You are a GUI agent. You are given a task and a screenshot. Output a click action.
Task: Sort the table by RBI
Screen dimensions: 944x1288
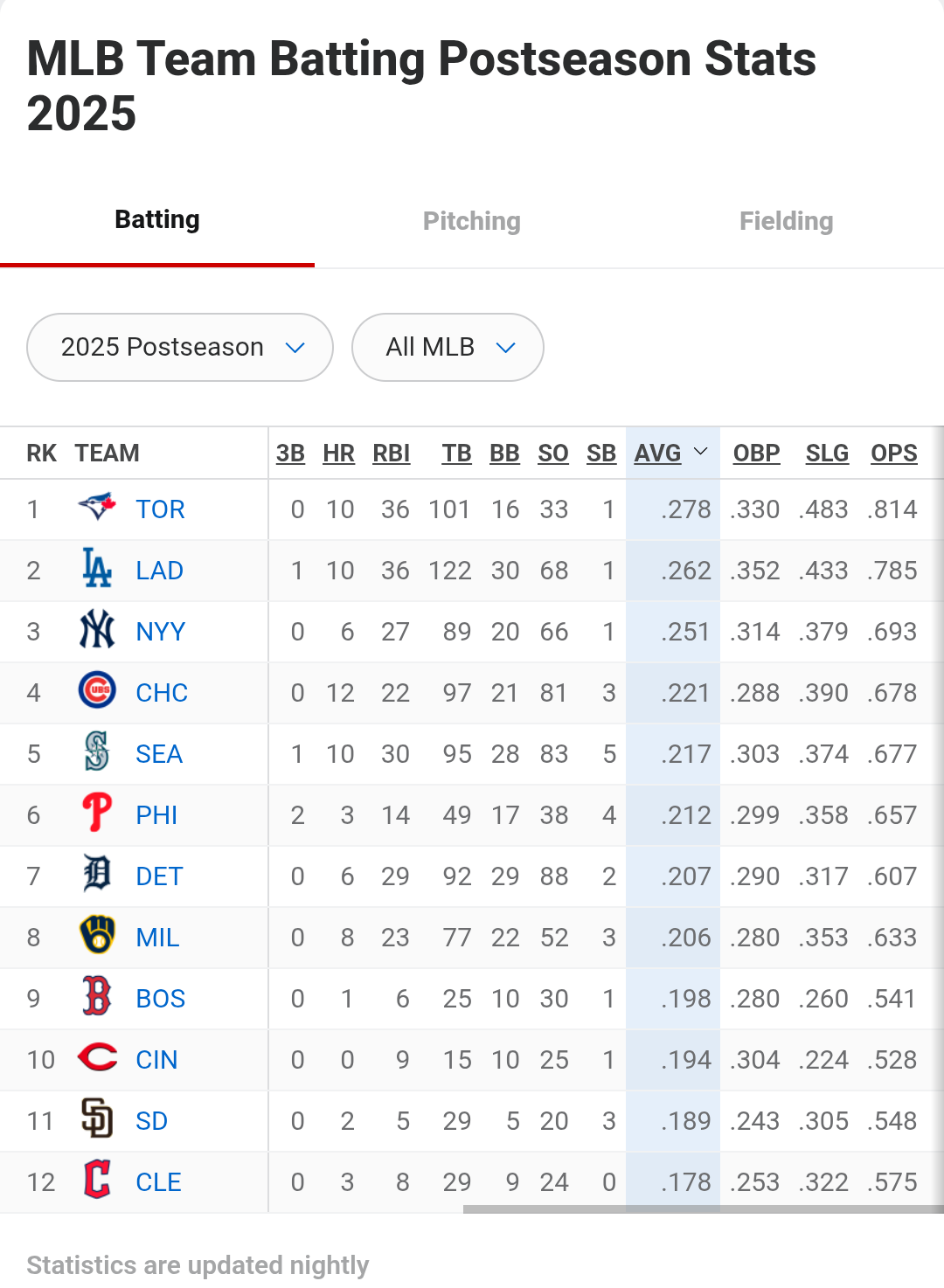pyautogui.click(x=391, y=453)
